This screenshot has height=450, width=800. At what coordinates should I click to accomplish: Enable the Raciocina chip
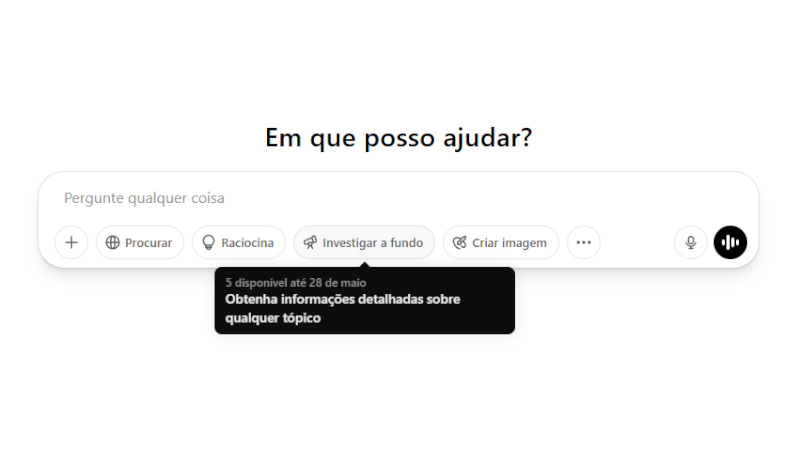(x=238, y=242)
